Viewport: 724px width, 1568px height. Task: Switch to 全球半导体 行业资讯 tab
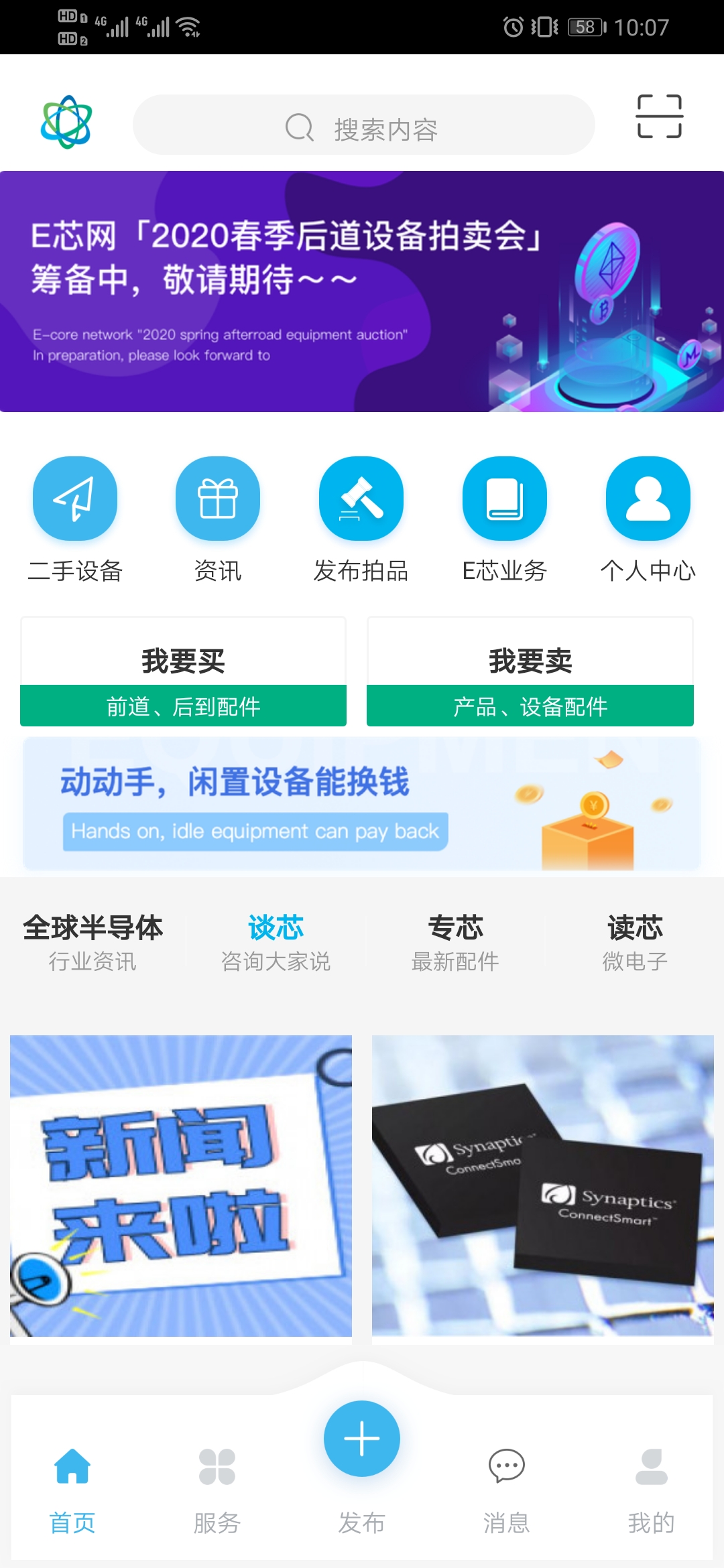[93, 942]
